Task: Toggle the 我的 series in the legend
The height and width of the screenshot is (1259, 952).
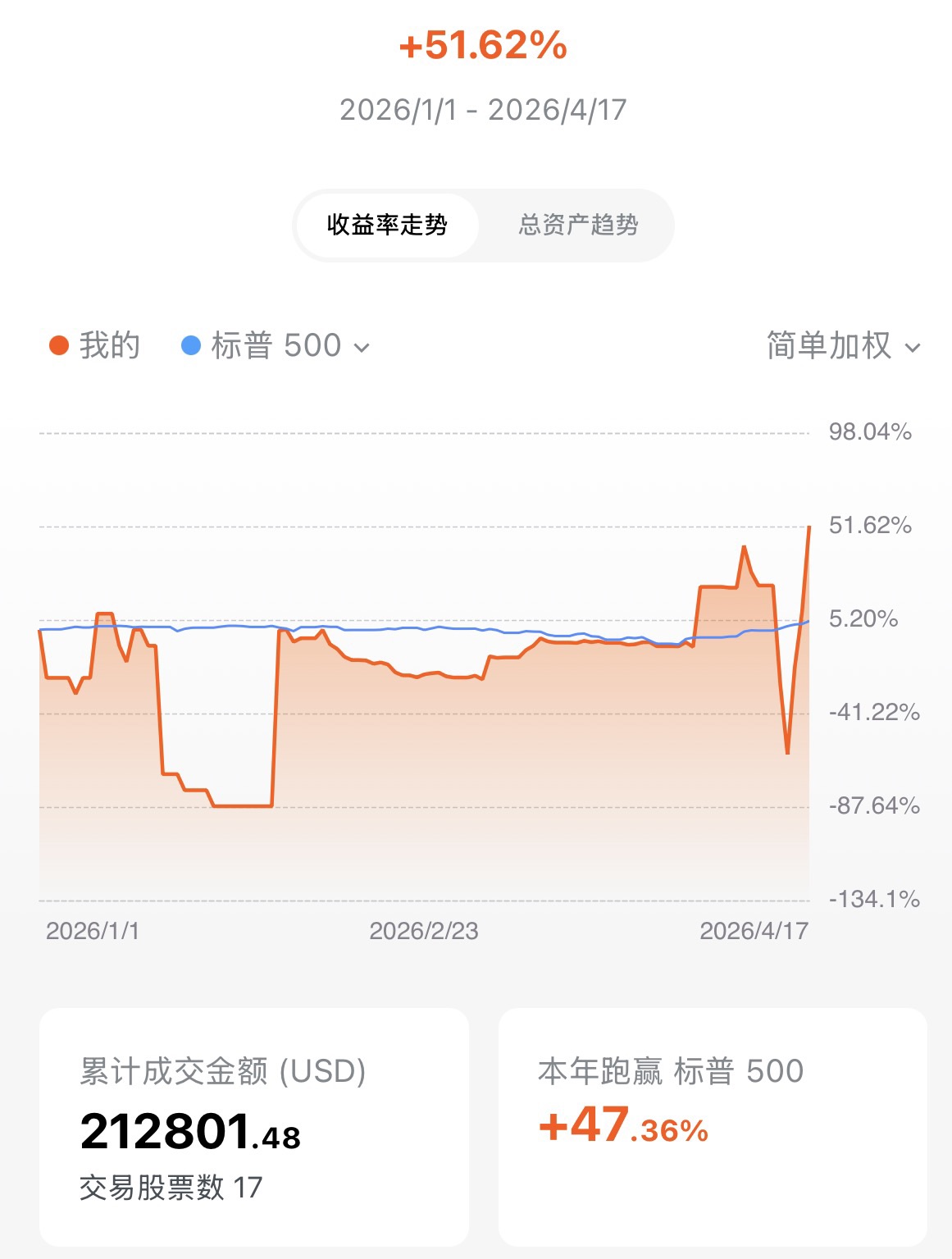Action: point(94,346)
